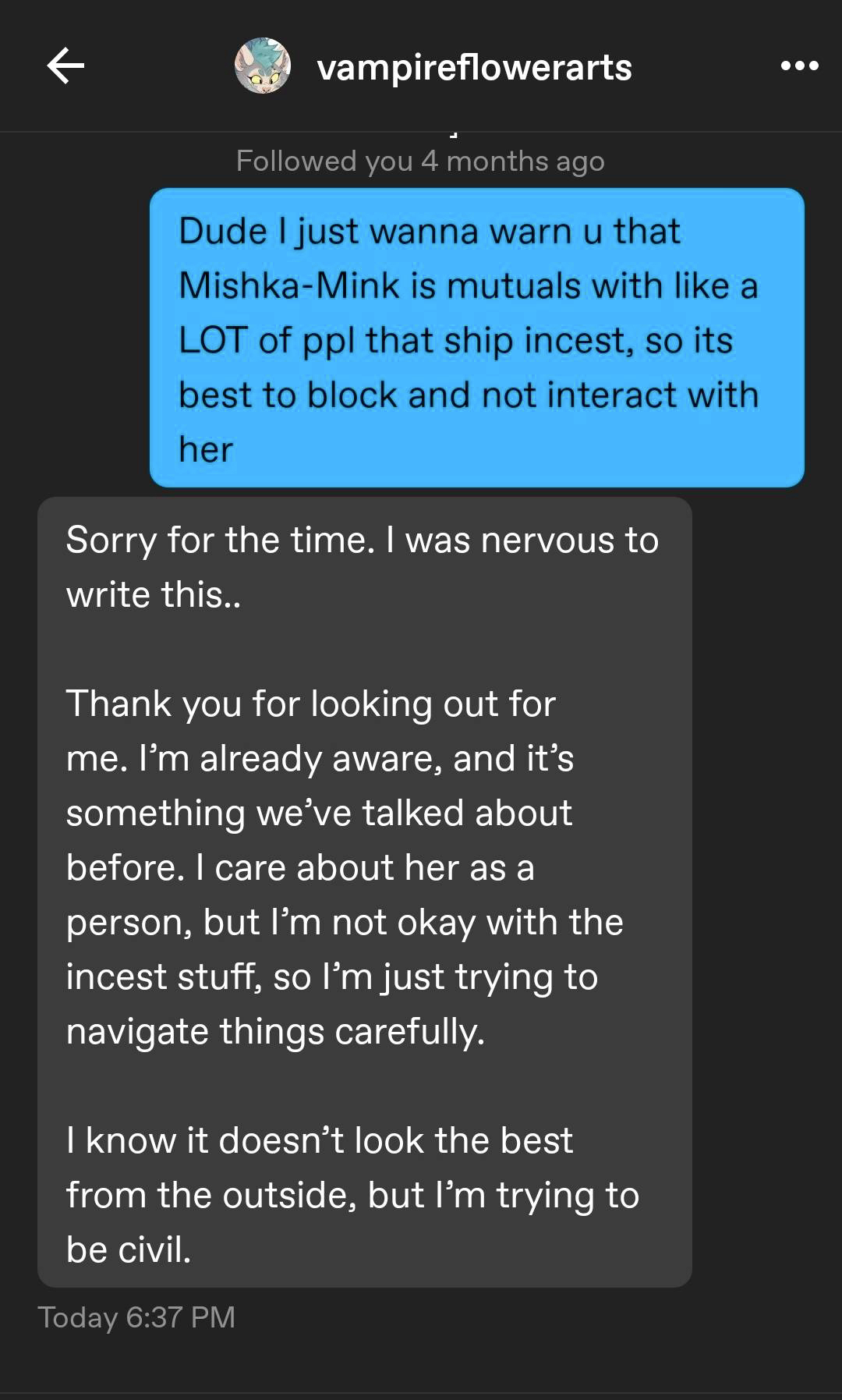The height and width of the screenshot is (1400, 842).
Task: Open vampireflowerarts avatar picture
Action: tap(263, 66)
